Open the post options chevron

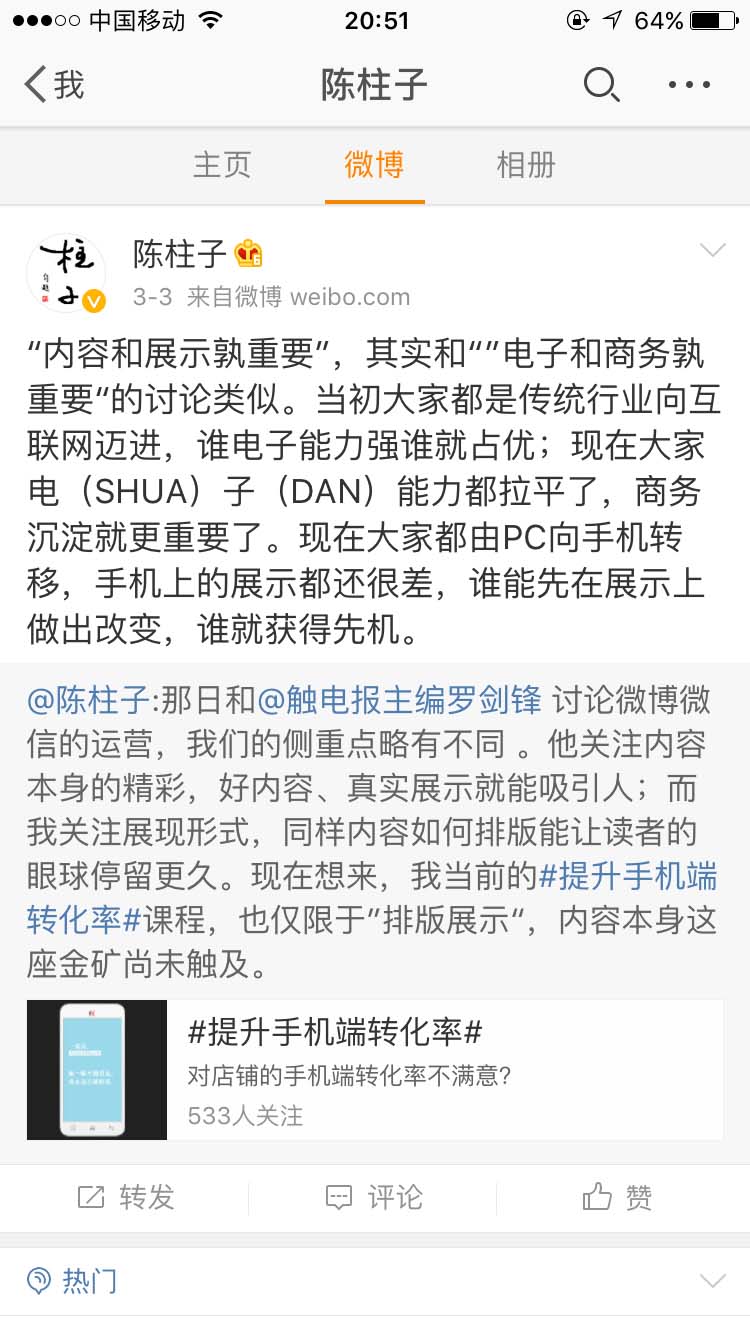coord(712,250)
